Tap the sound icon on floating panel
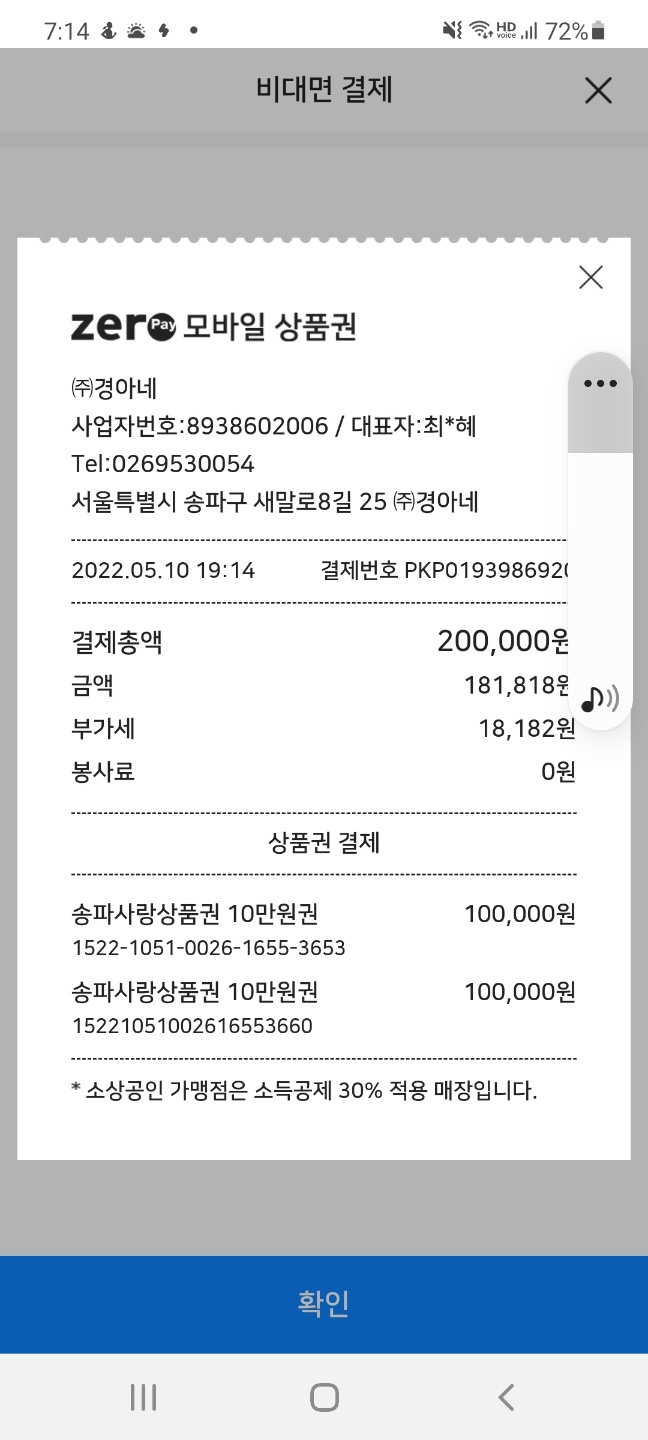Viewport: 648px width, 1440px height. [x=600, y=698]
